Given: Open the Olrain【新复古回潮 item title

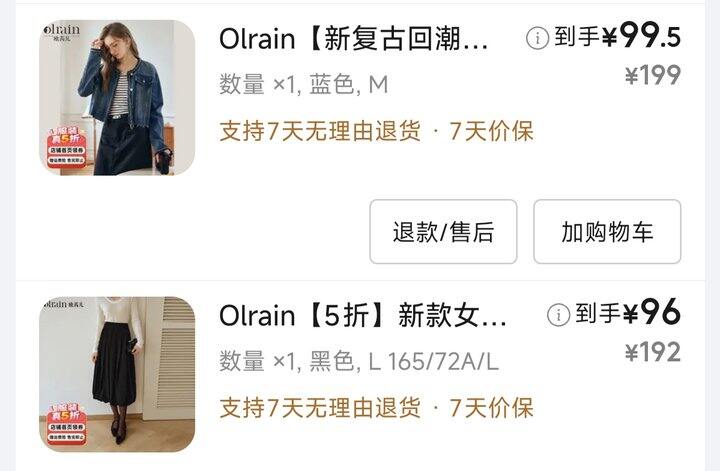Looking at the screenshot, I should pyautogui.click(x=354, y=39).
